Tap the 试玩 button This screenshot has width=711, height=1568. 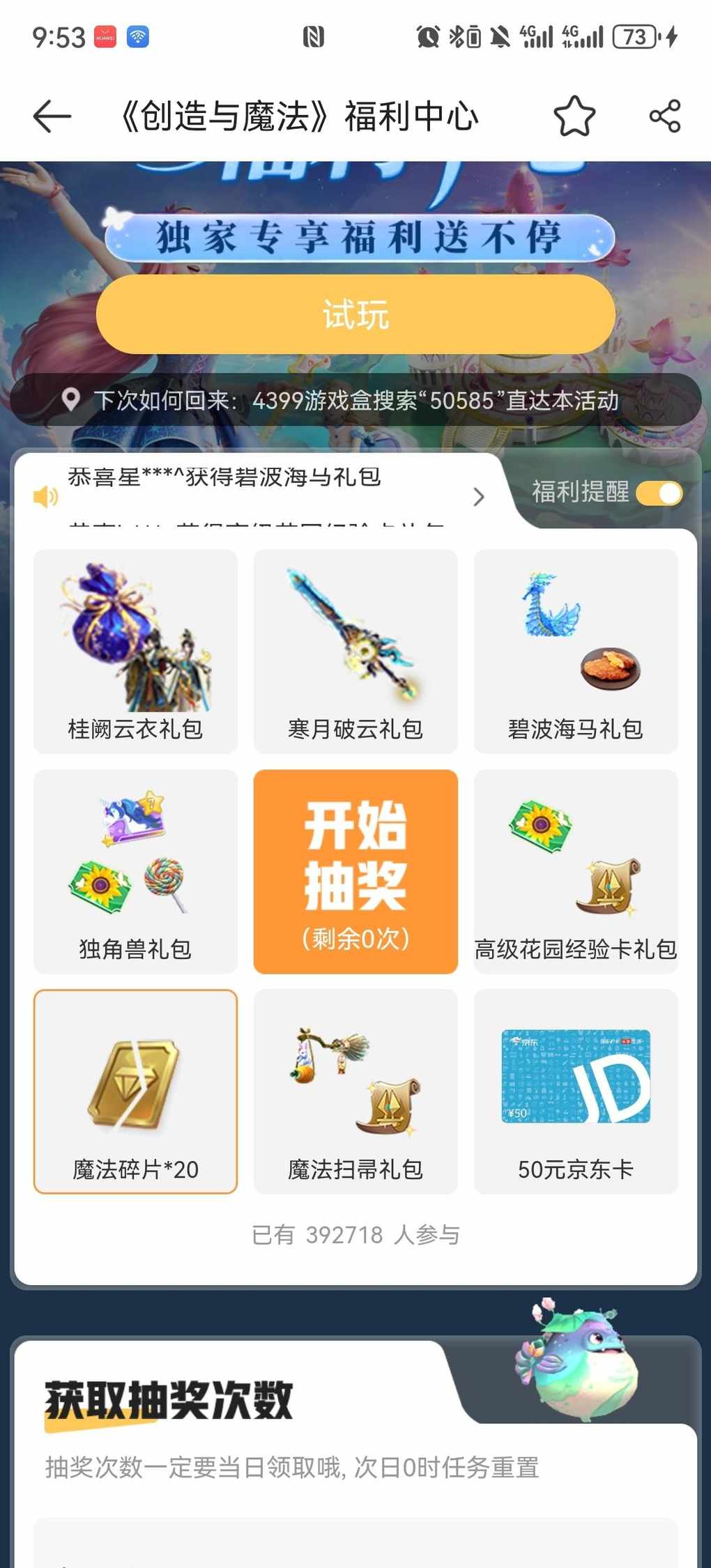[355, 314]
